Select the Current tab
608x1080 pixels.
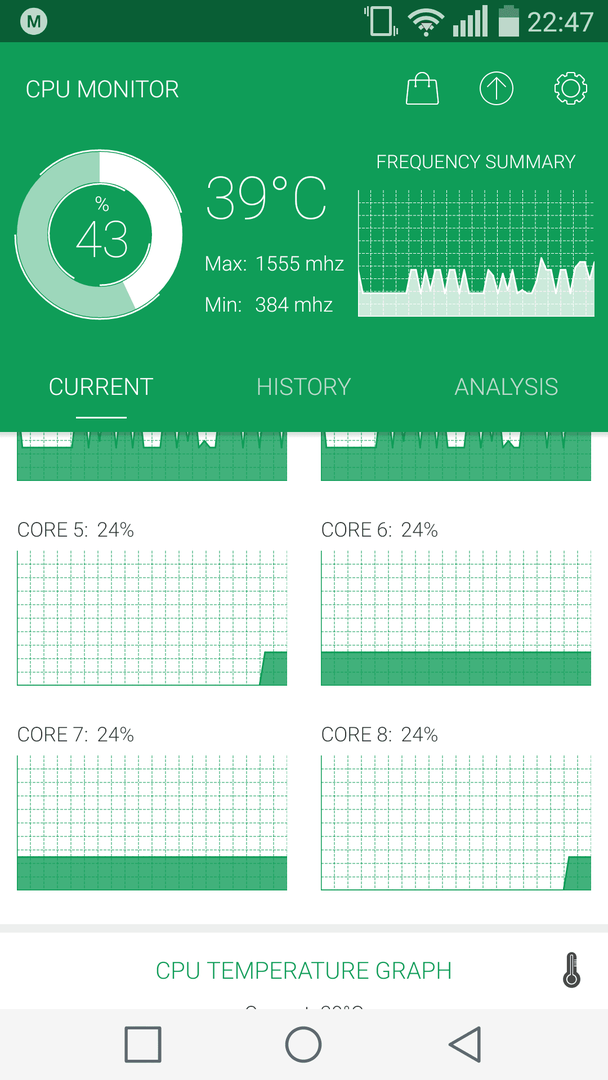[101, 386]
